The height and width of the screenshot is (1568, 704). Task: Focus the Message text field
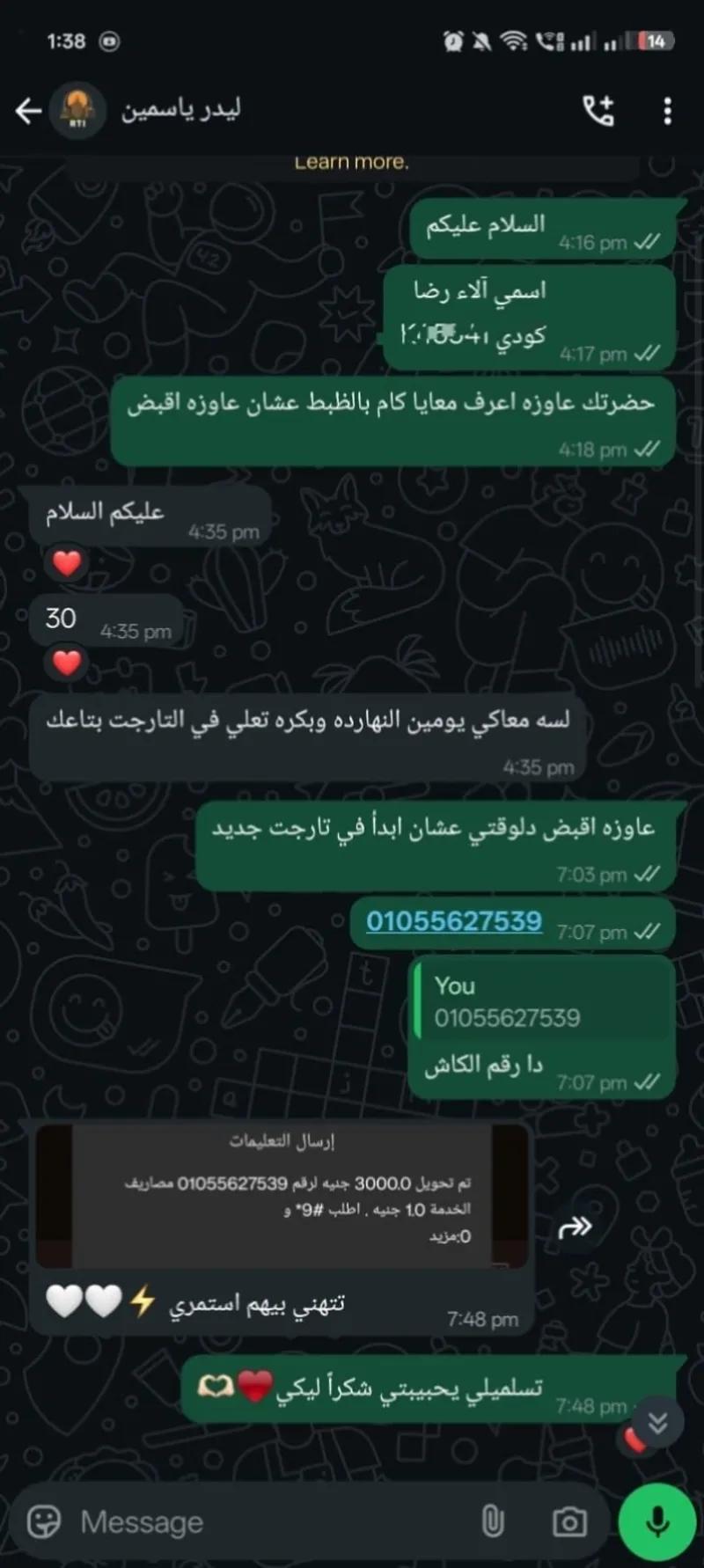point(264,1522)
